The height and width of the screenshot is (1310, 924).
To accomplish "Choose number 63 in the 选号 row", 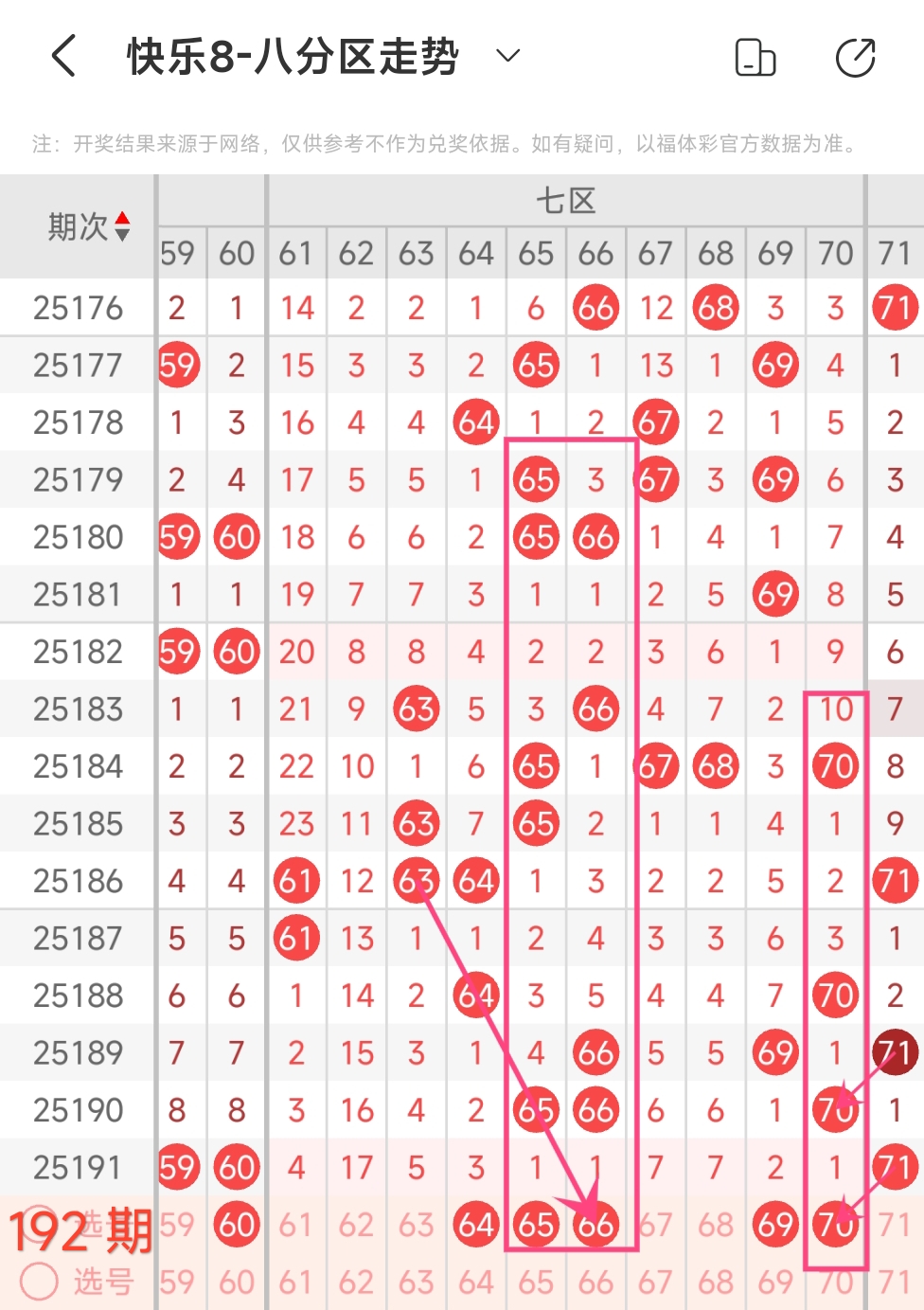I will click(416, 1283).
